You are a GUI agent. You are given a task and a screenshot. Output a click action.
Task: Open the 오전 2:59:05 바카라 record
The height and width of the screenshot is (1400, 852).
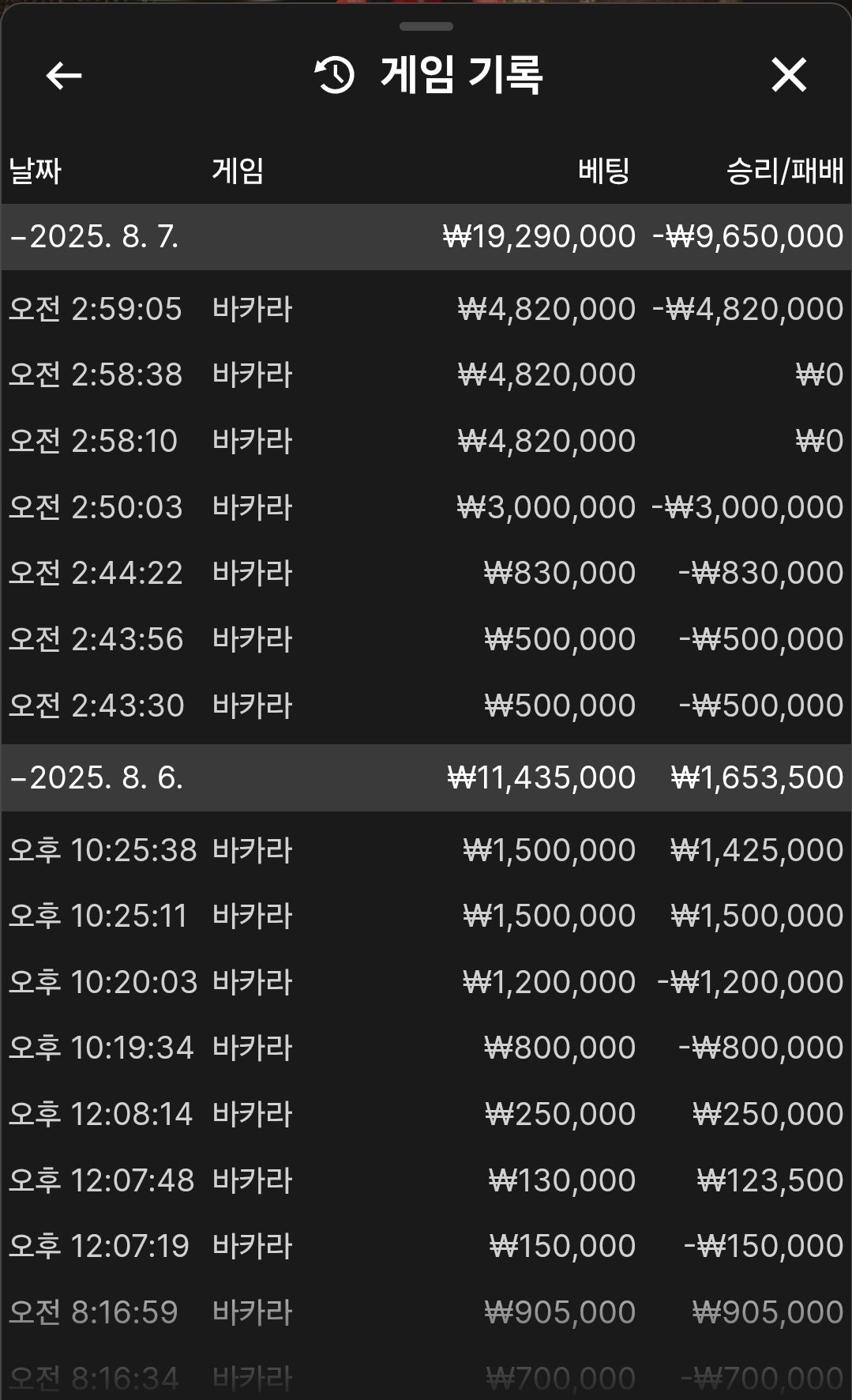426,309
